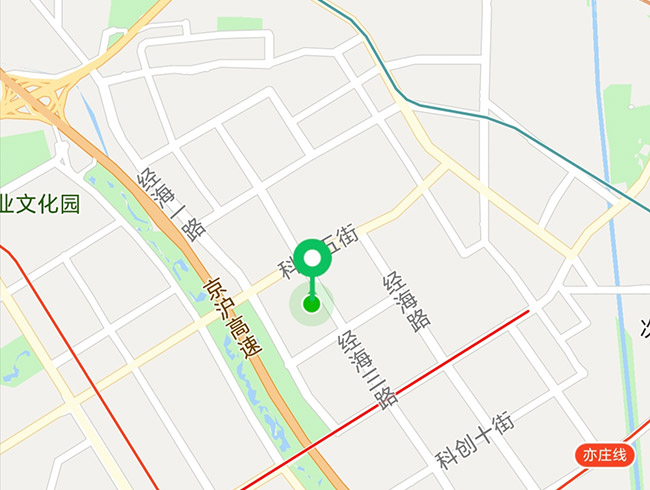Tap the green location pin marker
This screenshot has width=650, height=490.
click(x=315, y=262)
